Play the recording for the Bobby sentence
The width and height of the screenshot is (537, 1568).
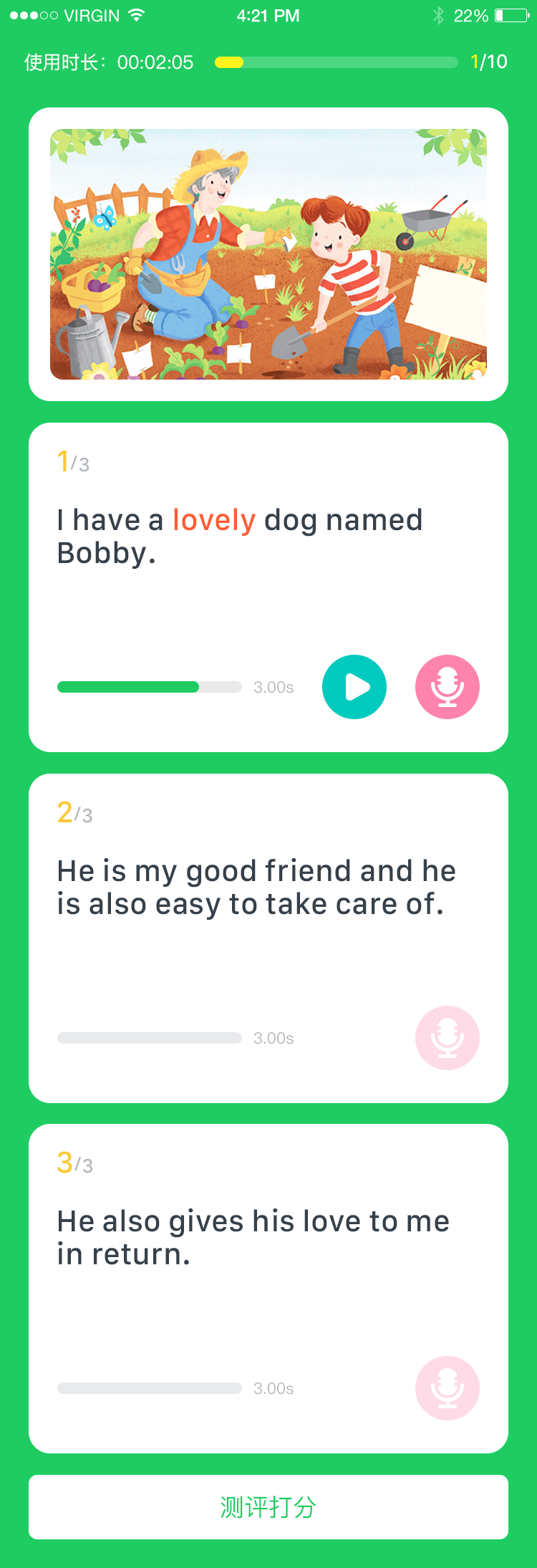pyautogui.click(x=354, y=687)
